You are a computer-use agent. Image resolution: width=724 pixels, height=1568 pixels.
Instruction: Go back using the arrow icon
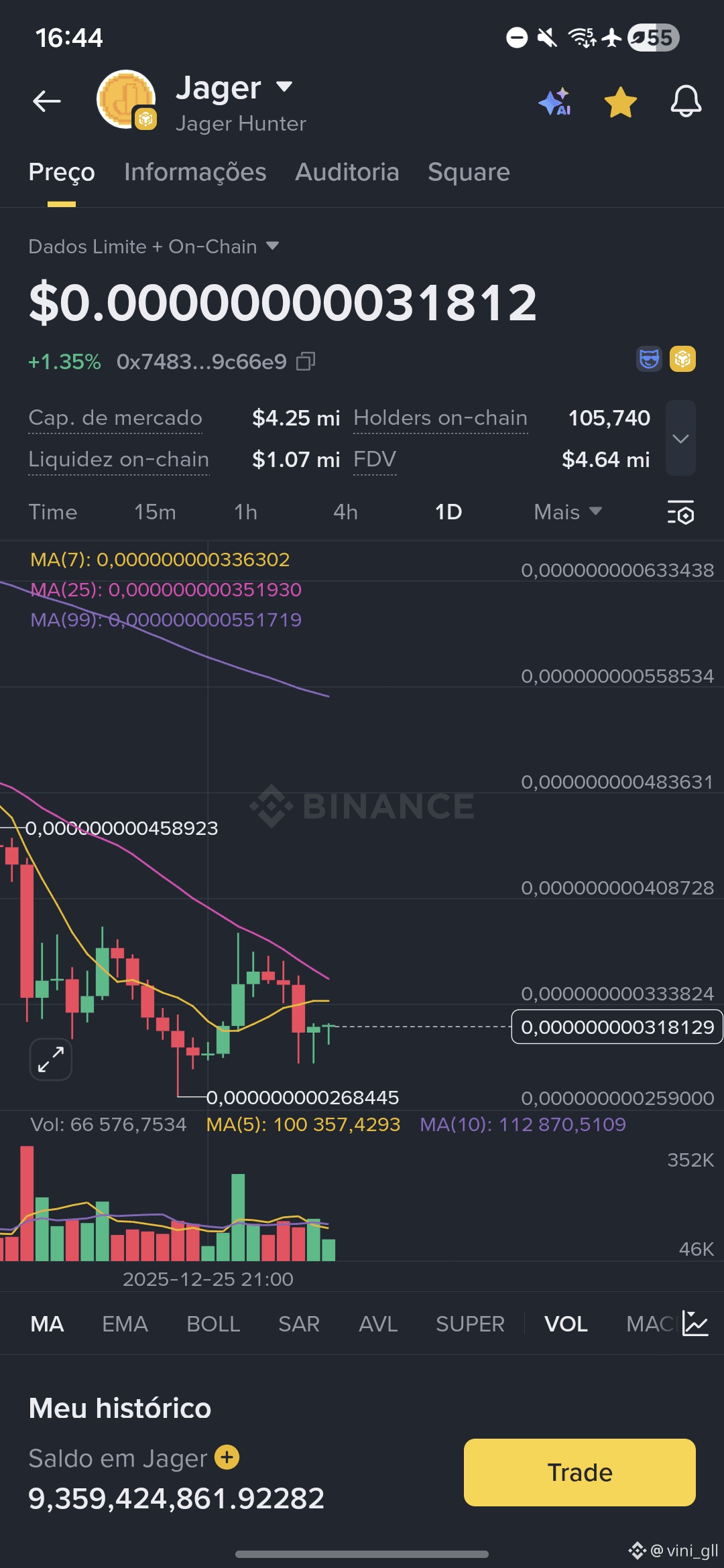[47, 101]
